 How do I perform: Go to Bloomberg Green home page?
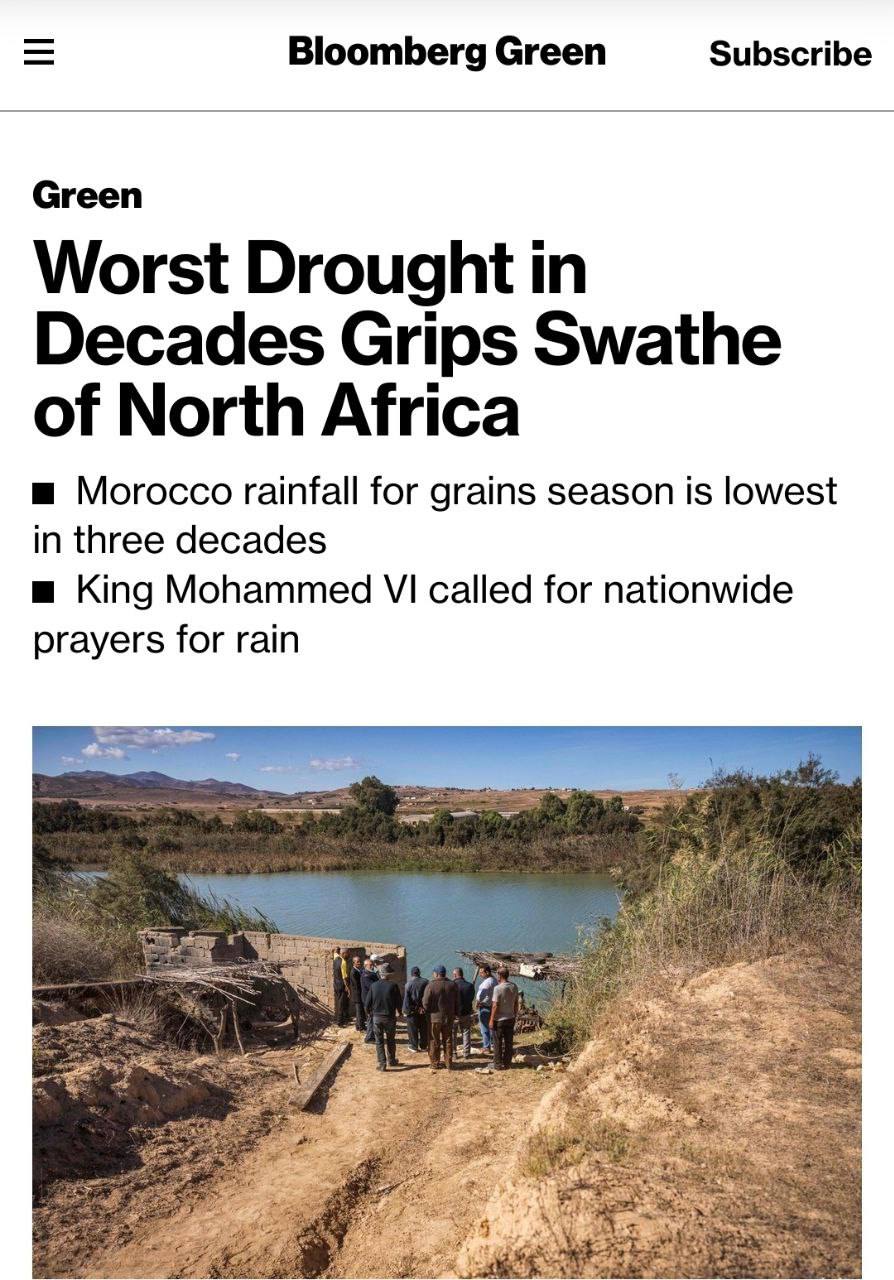(x=446, y=52)
